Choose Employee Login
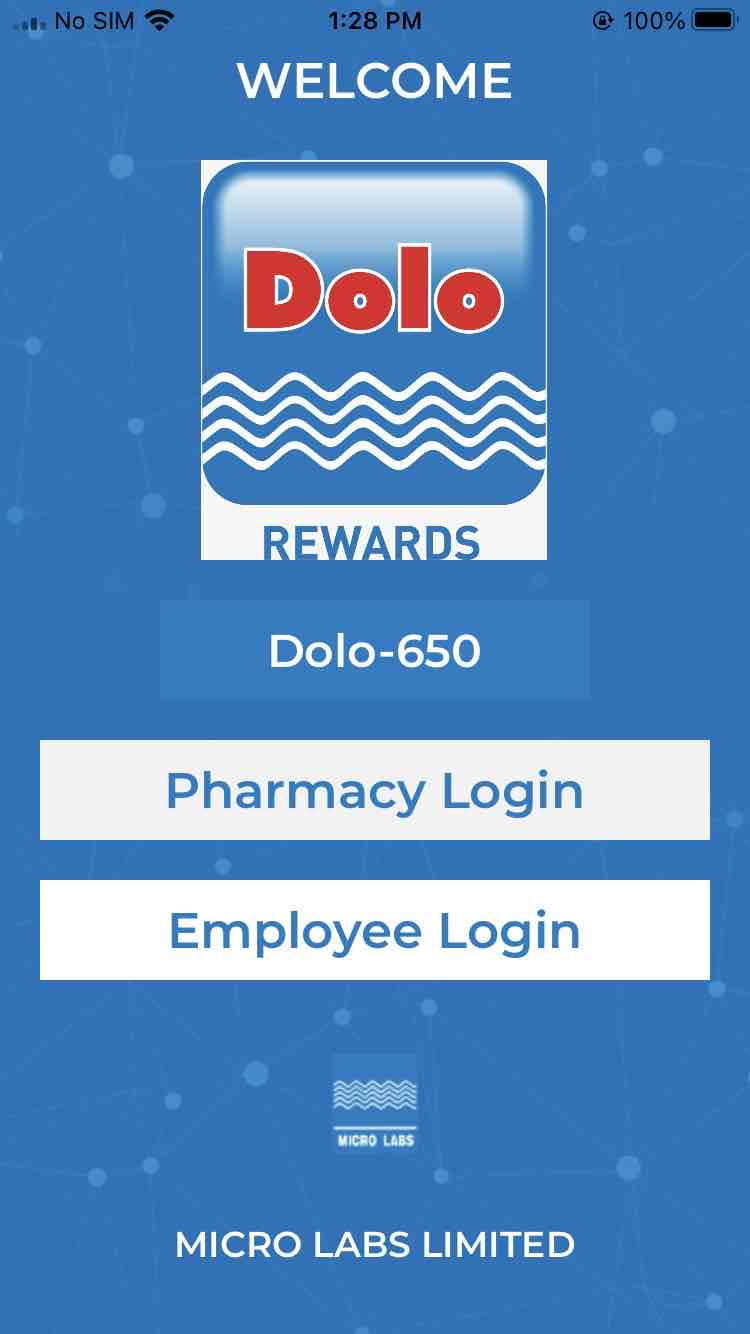Image resolution: width=750 pixels, height=1334 pixels. point(375,930)
